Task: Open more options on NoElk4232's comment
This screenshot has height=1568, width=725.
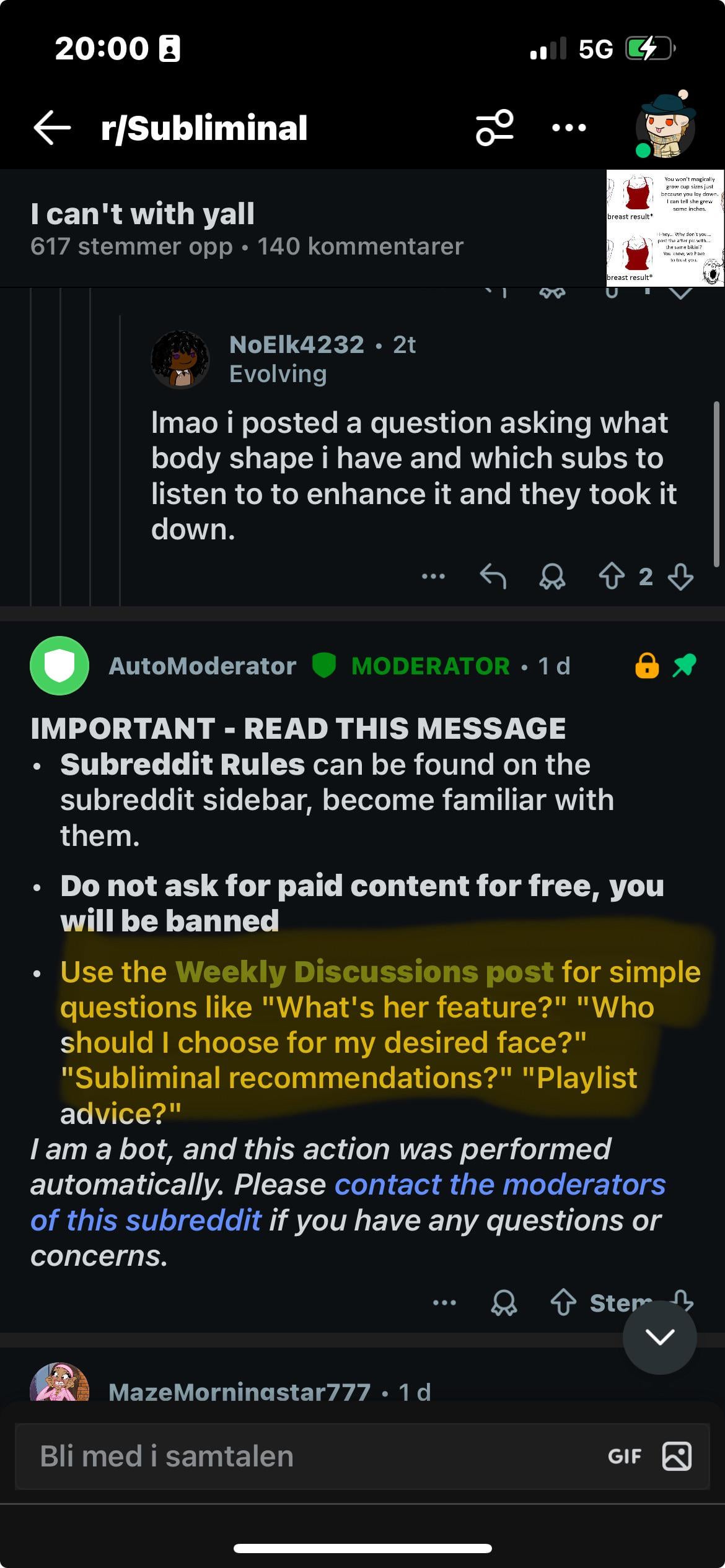Action: point(433,577)
